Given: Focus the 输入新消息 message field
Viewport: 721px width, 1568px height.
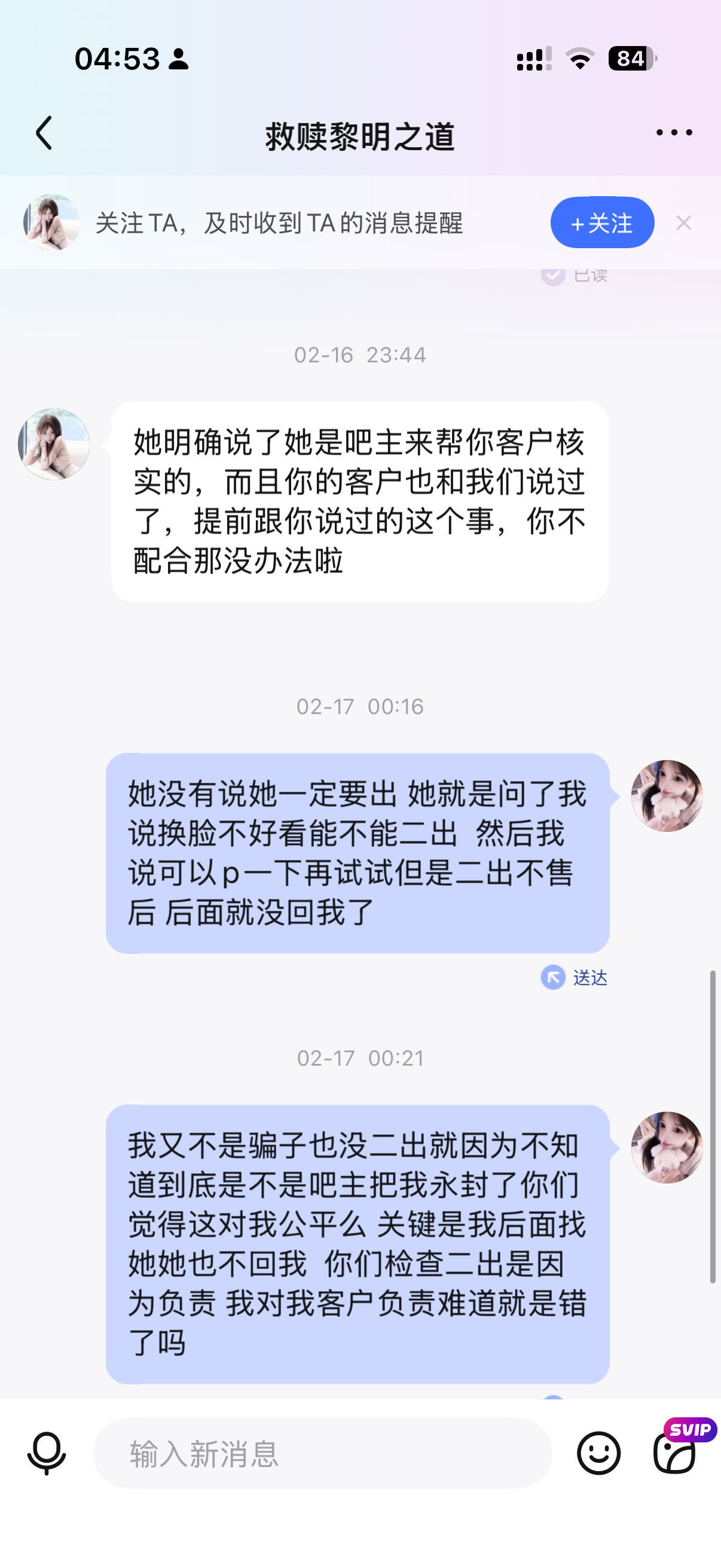Looking at the screenshot, I should (322, 1453).
